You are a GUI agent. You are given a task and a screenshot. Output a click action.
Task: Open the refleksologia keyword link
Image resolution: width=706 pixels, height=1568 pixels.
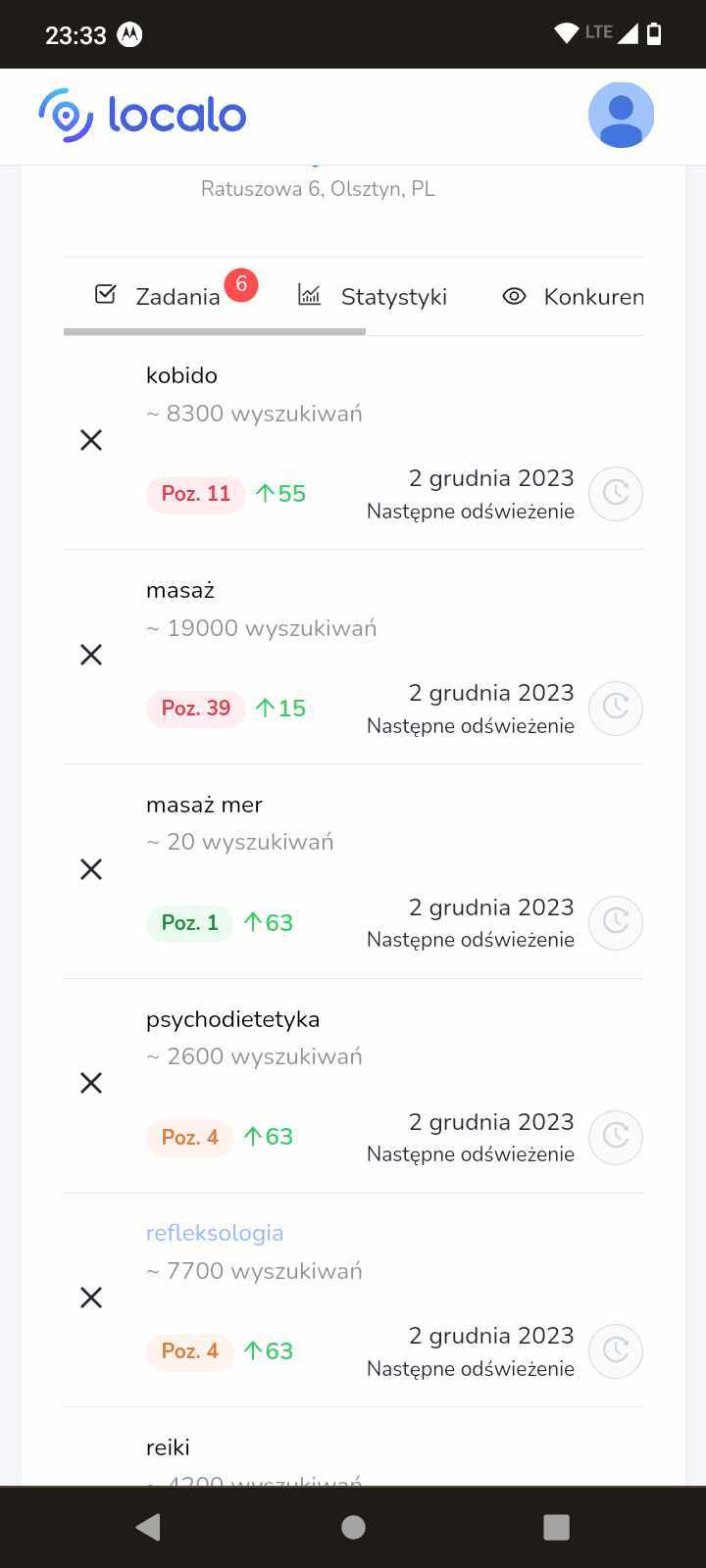tap(215, 1233)
